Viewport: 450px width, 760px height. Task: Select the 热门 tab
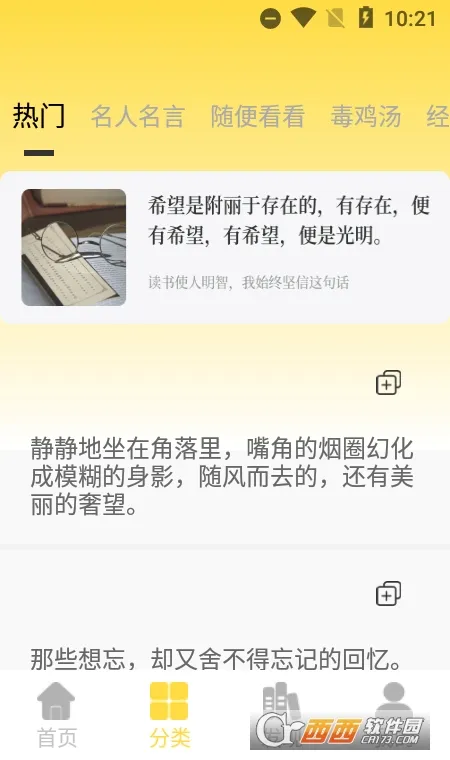39,116
